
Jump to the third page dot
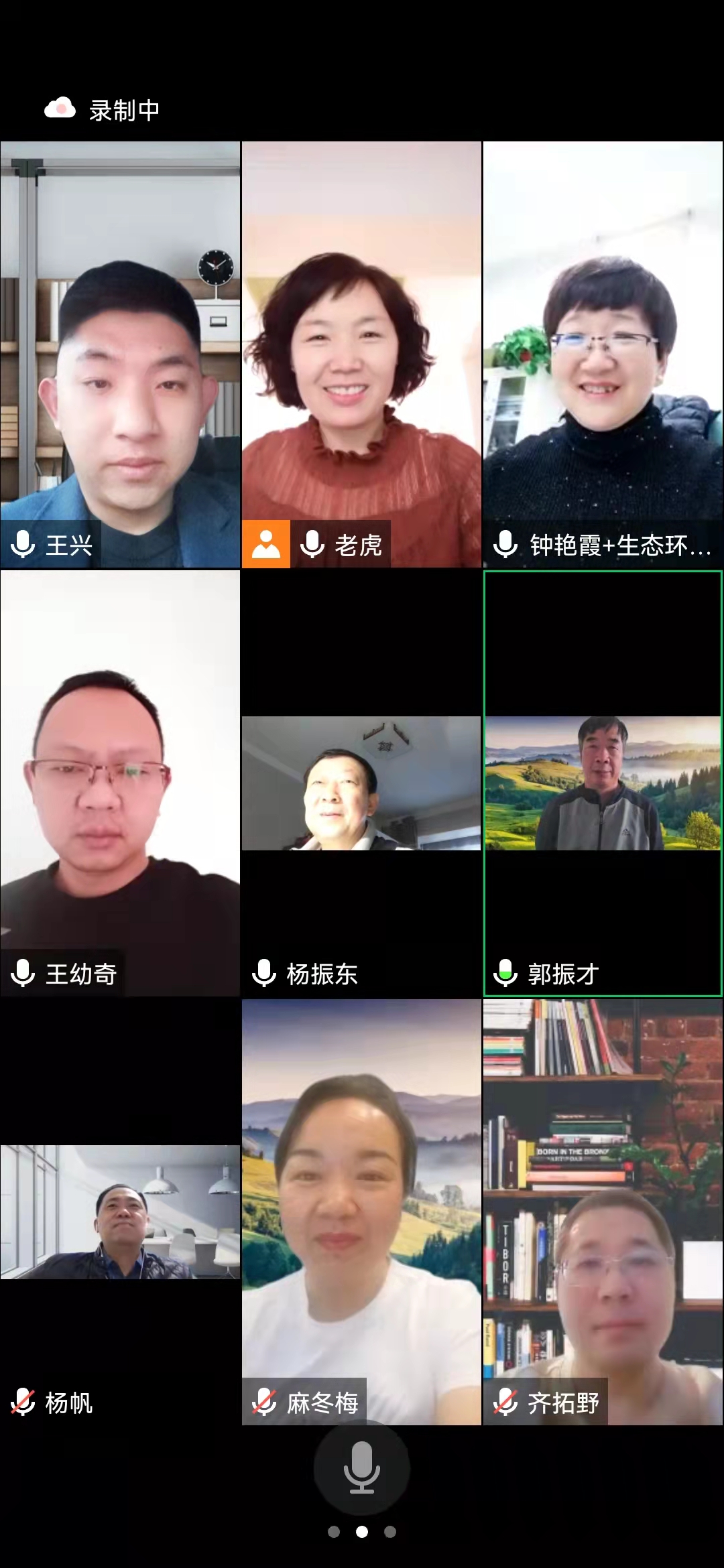(x=390, y=1532)
